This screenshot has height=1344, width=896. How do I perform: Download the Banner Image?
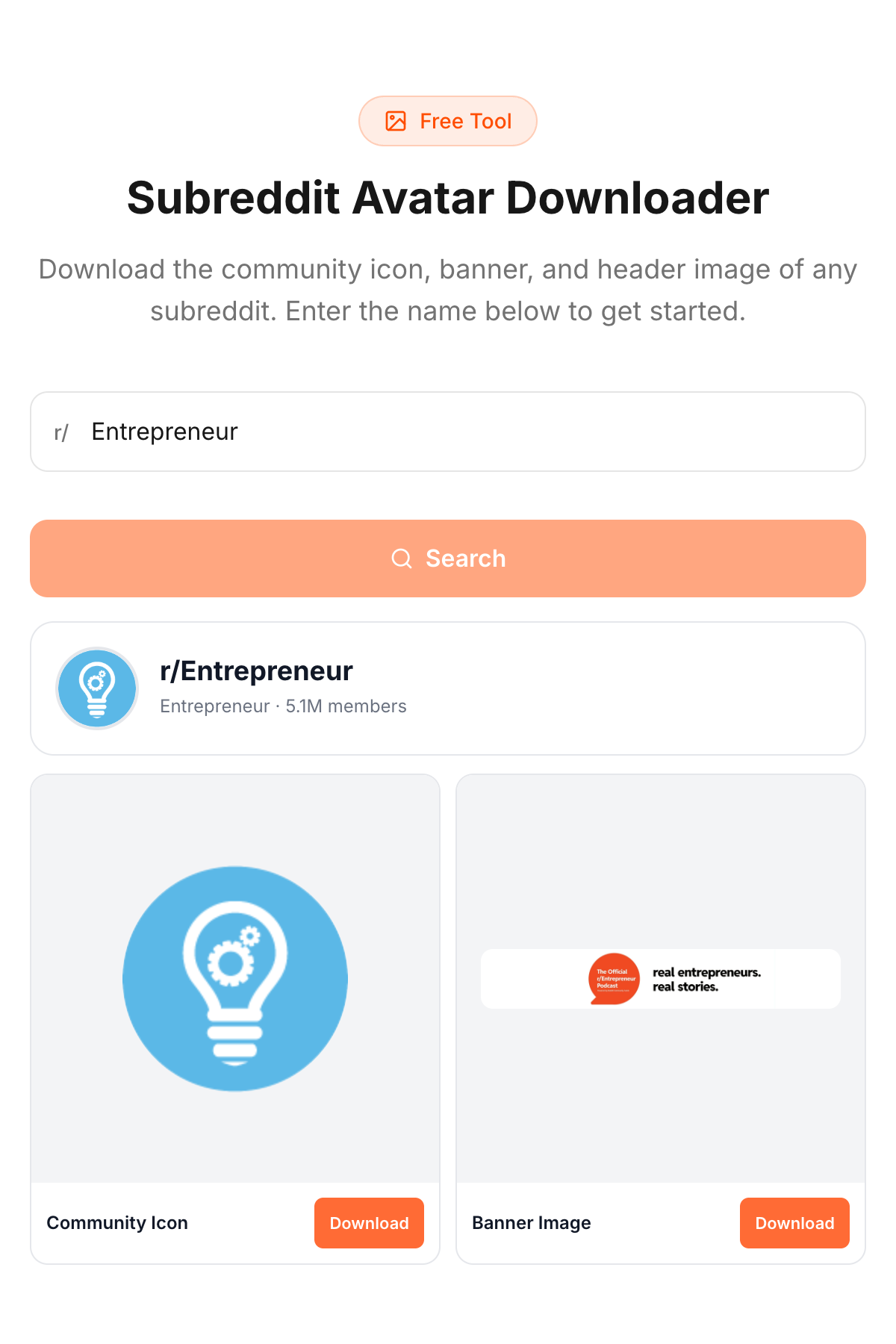pyautogui.click(x=794, y=1223)
